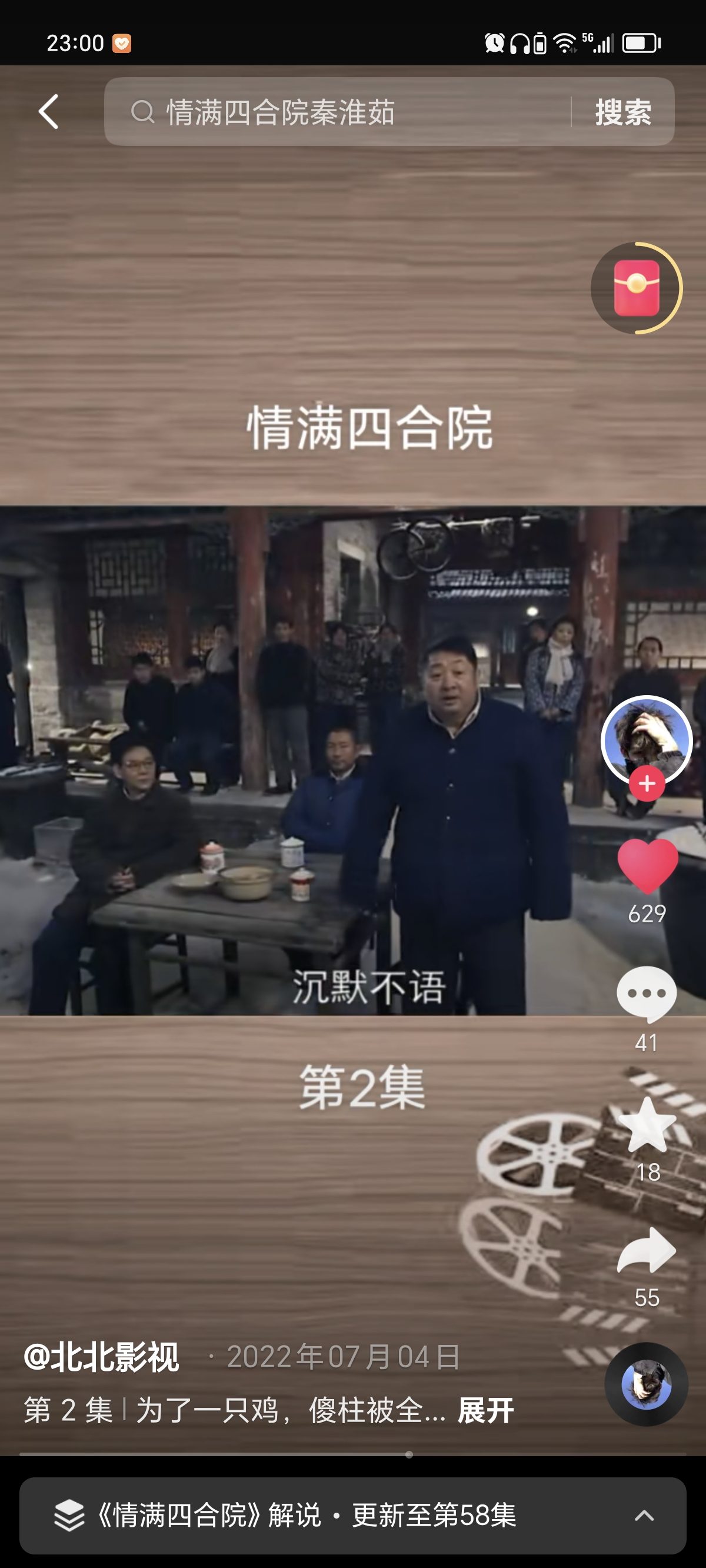
Task: Like the video with the heart icon
Action: pos(647,866)
